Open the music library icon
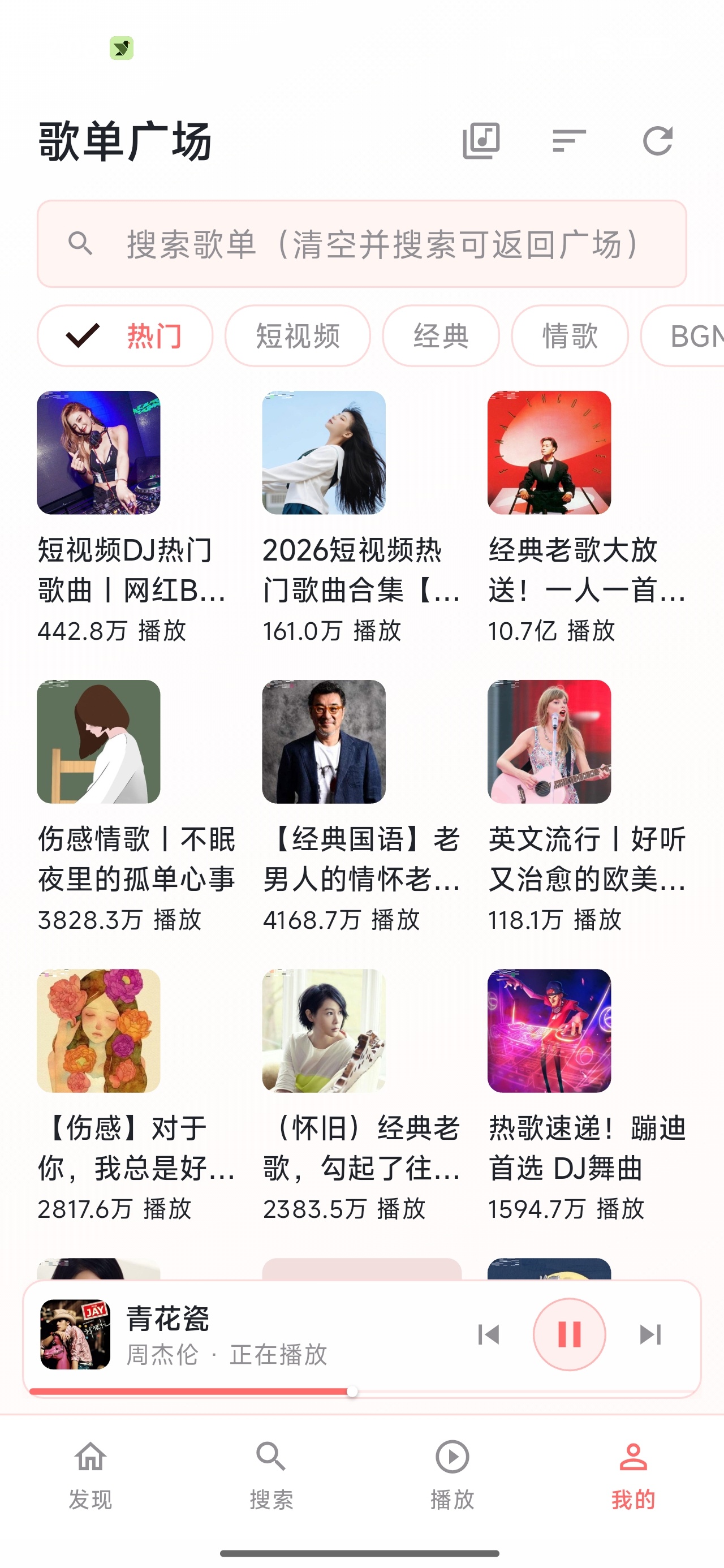This screenshot has height=1568, width=724. pos(481,141)
